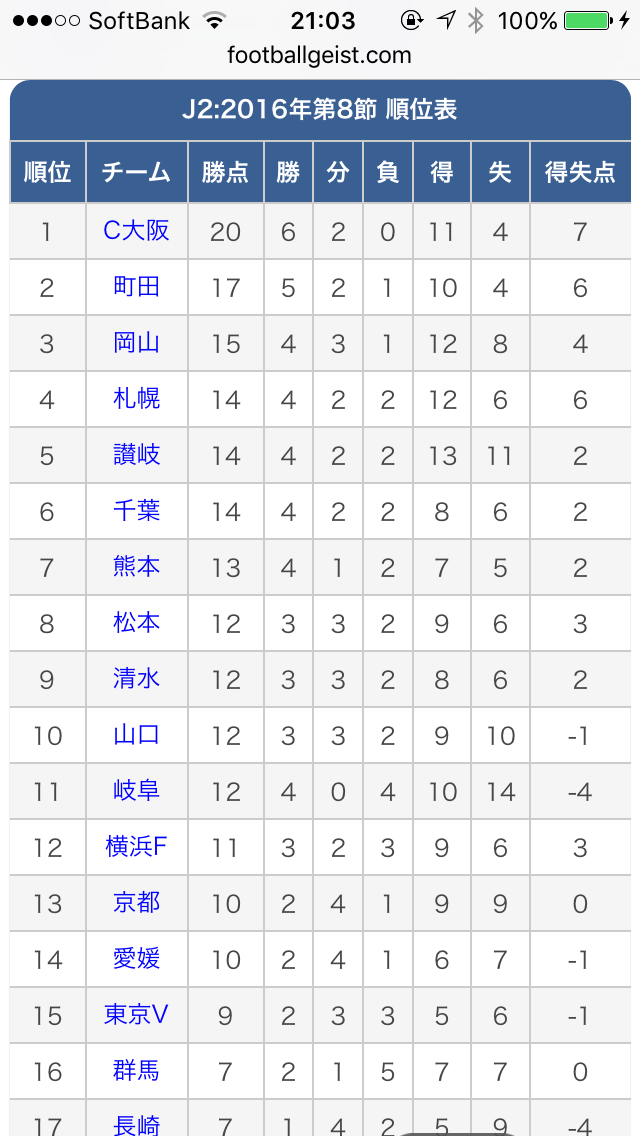Tap the footballgeist.com address bar
Image resolution: width=640 pixels, height=1136 pixels.
(x=320, y=55)
